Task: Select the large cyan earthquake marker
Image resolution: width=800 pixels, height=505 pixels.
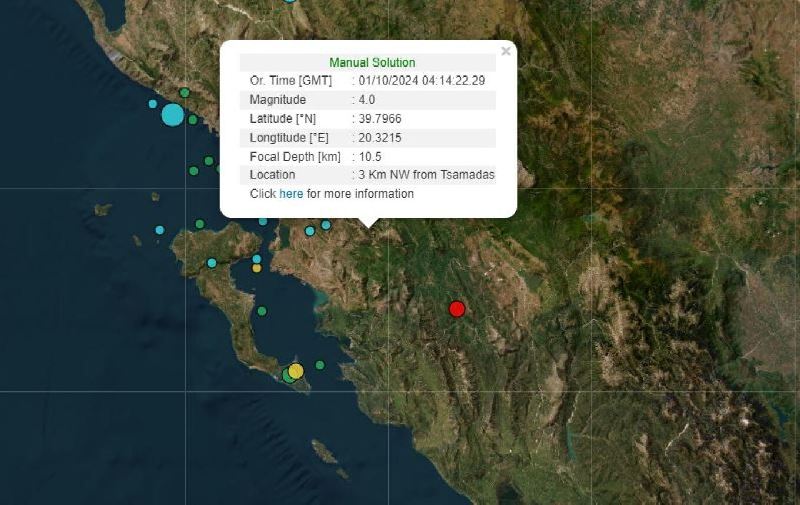Action: (x=172, y=114)
